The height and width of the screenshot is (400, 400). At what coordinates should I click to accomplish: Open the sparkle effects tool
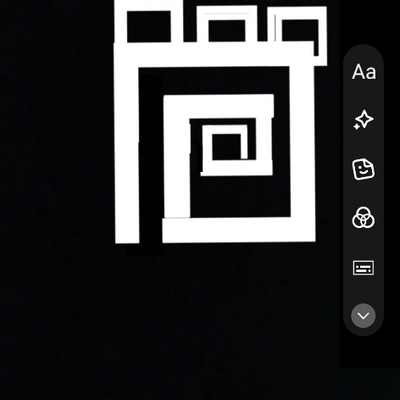pyautogui.click(x=363, y=120)
